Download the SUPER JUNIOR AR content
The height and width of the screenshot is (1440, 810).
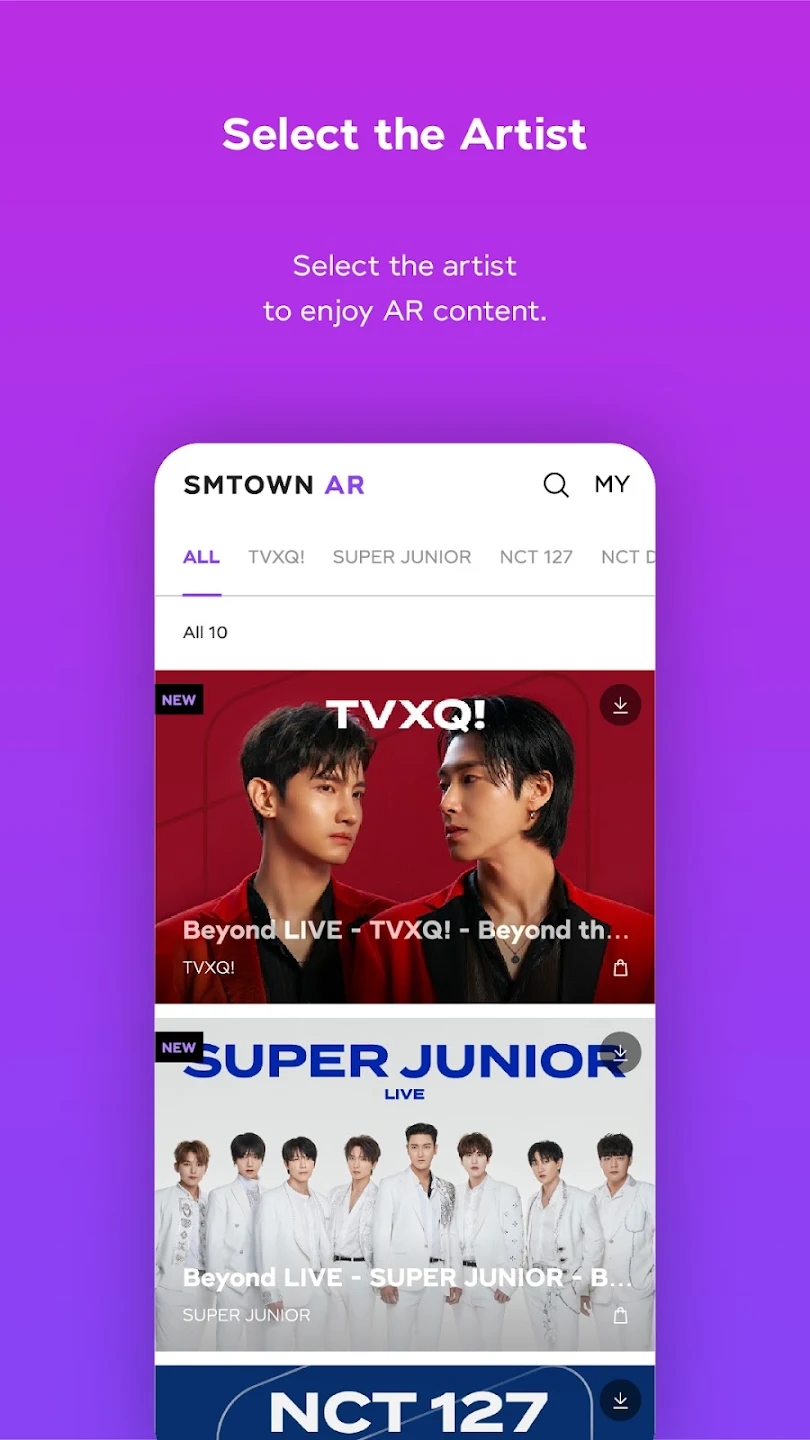620,1052
